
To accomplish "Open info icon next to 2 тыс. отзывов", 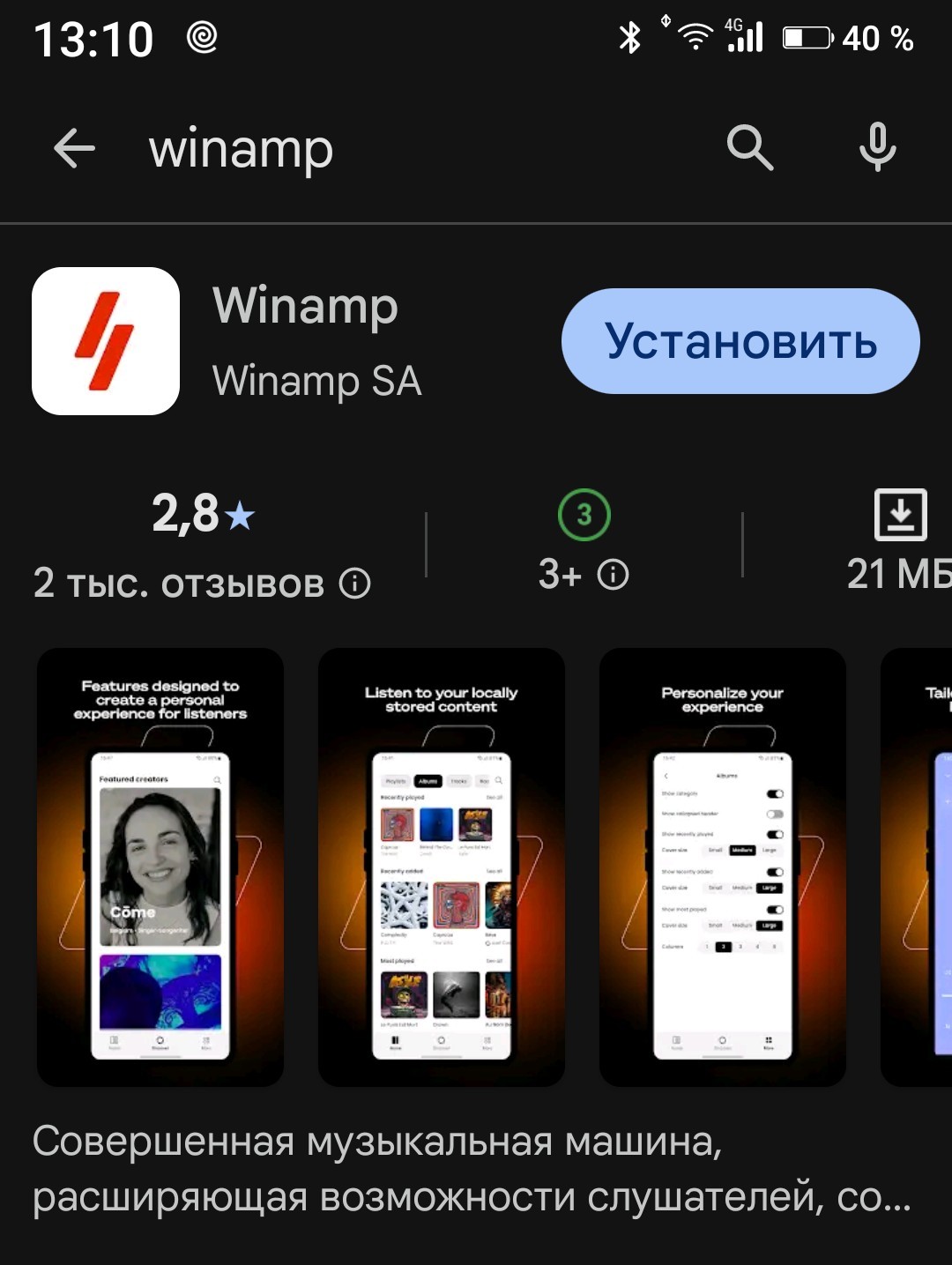I will (x=355, y=584).
